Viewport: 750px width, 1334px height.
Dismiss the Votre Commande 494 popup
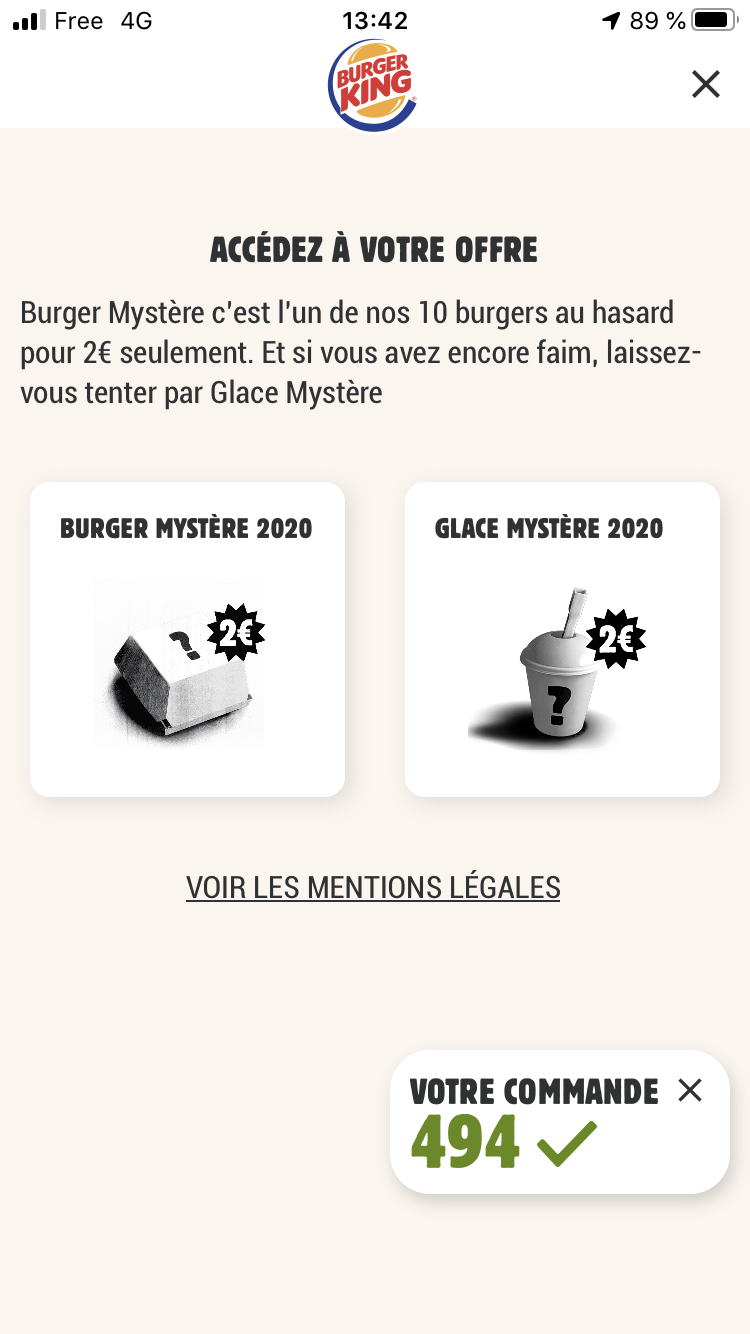(x=690, y=1090)
